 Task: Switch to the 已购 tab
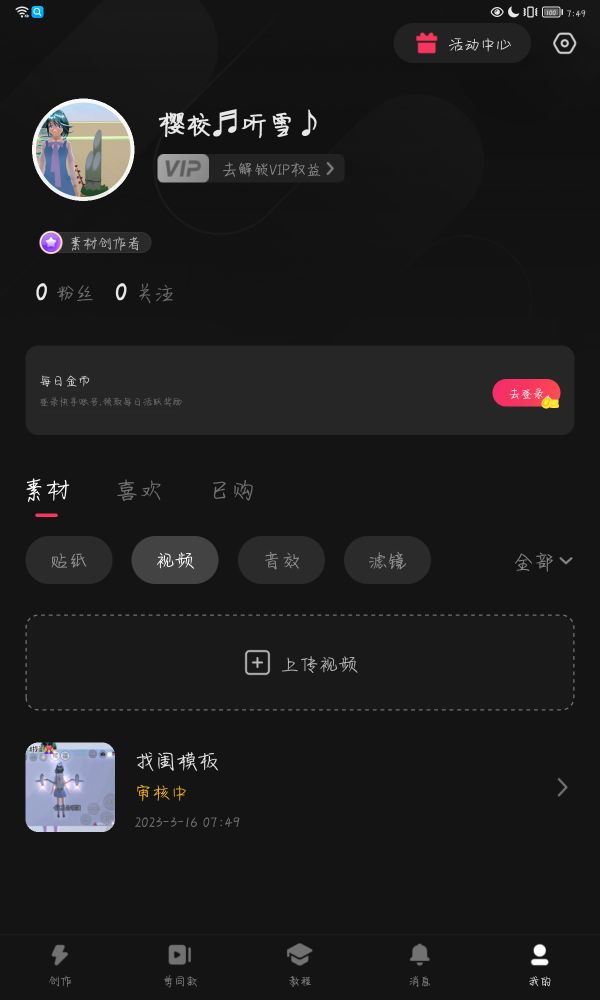[x=233, y=490]
